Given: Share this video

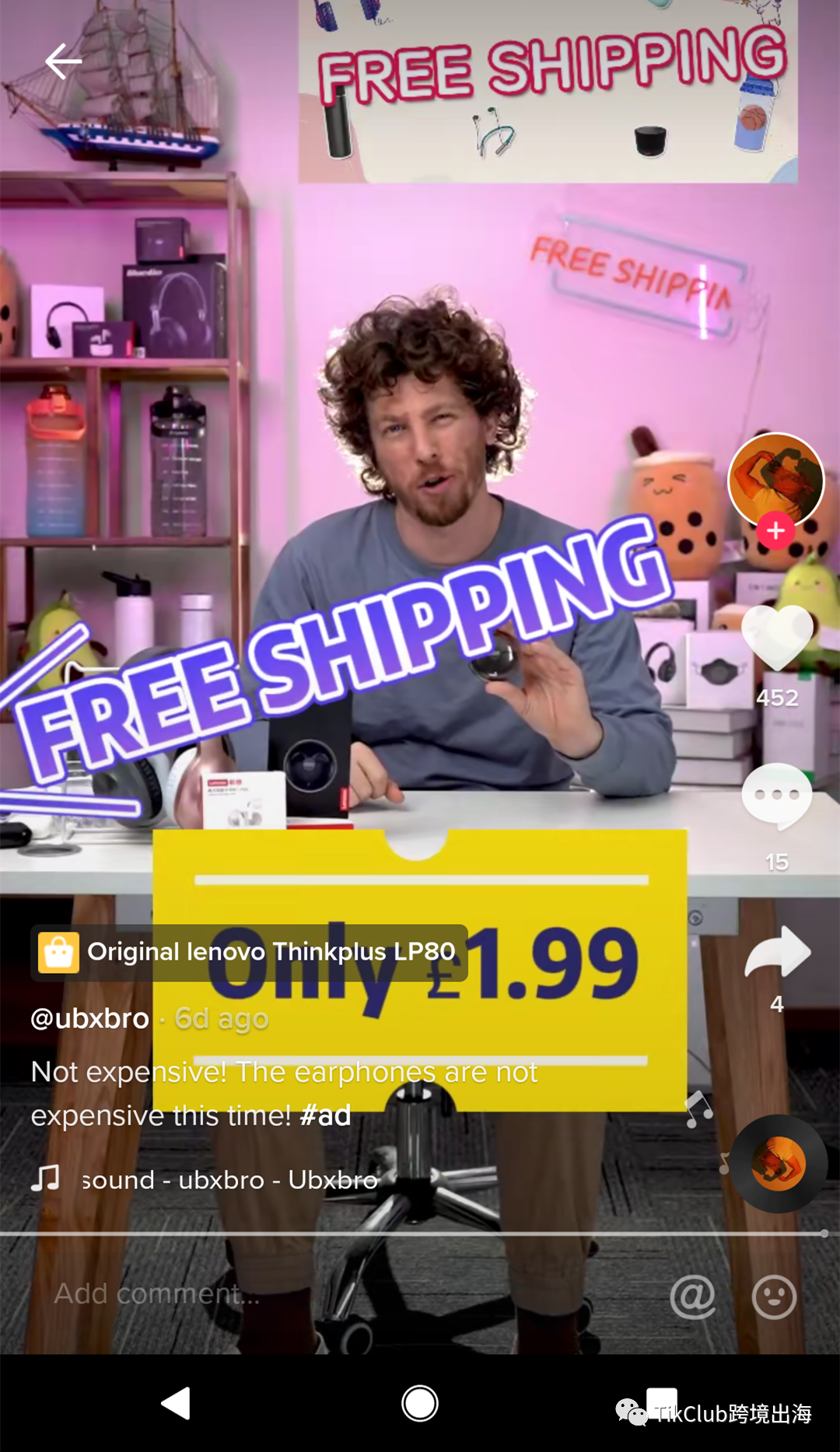Looking at the screenshot, I should pos(777,951).
